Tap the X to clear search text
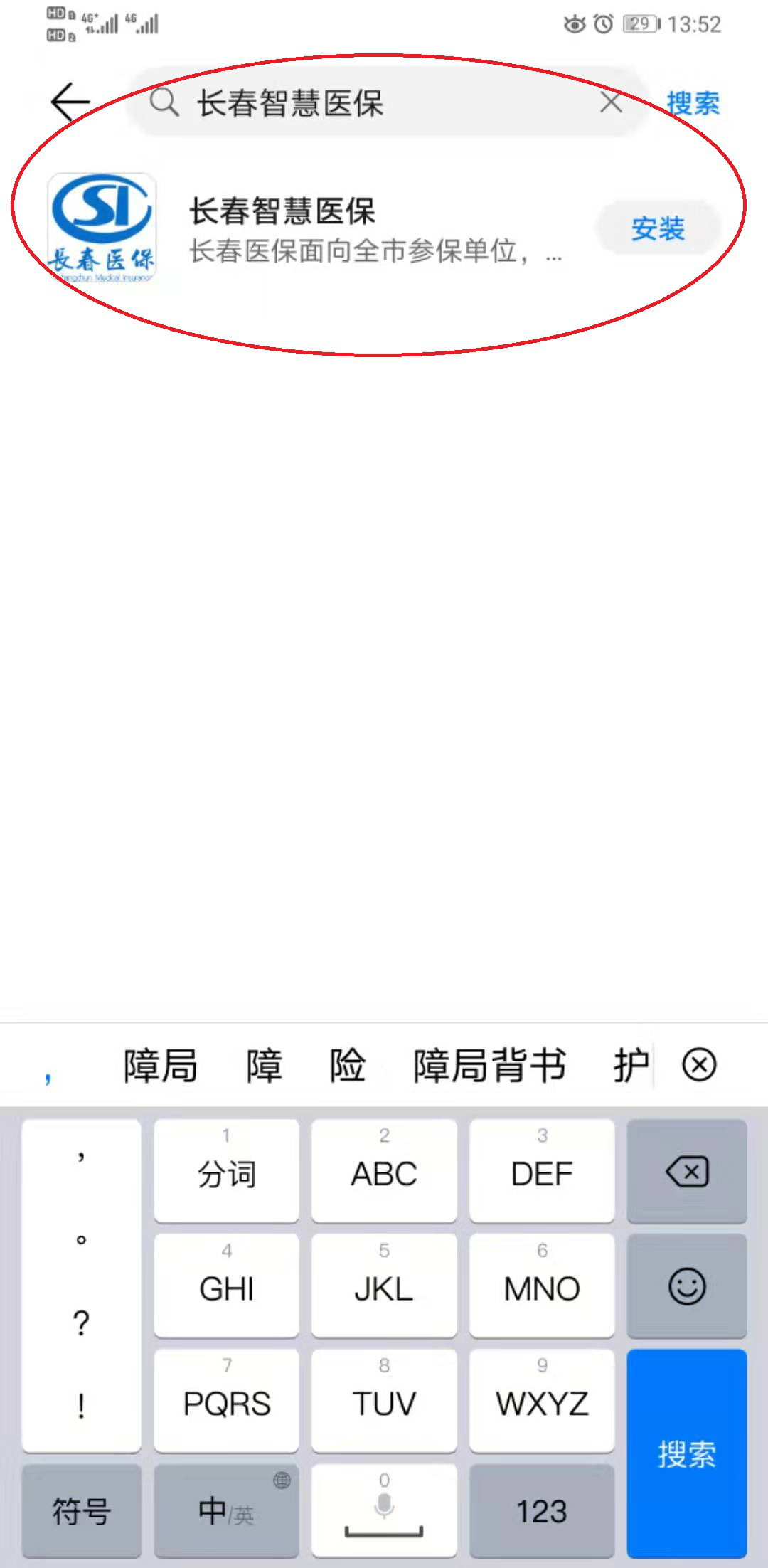 [x=610, y=104]
